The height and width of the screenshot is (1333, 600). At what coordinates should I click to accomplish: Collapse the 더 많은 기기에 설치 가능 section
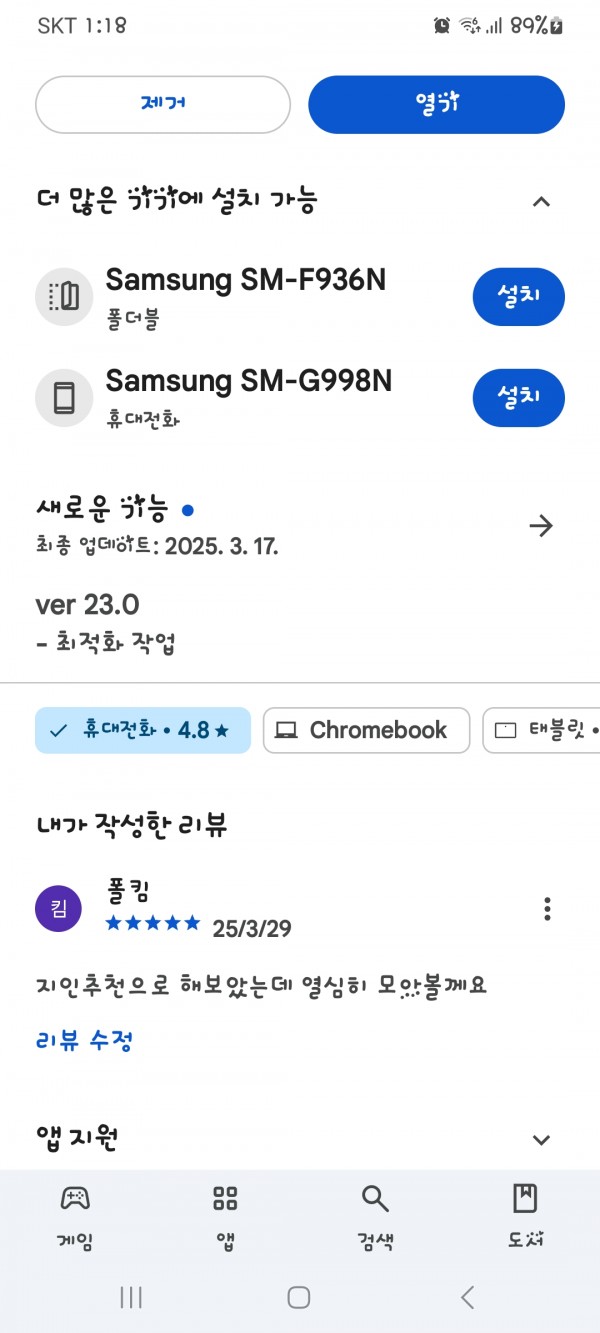541,202
